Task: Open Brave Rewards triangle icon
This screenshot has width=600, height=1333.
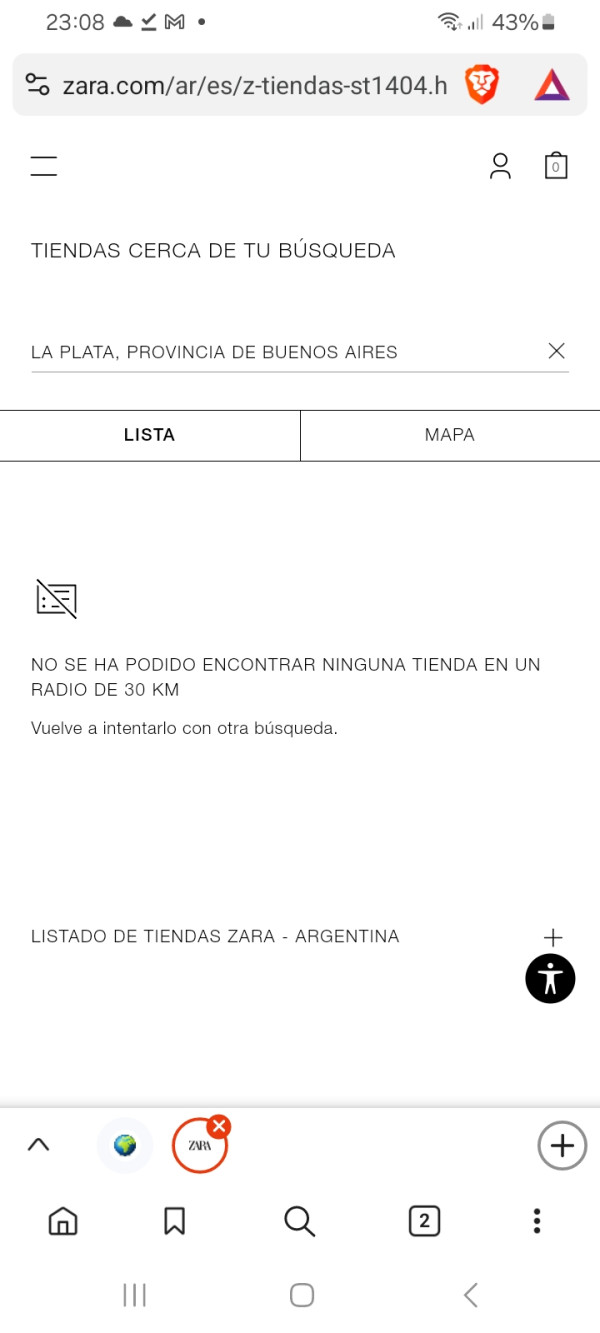Action: (552, 85)
